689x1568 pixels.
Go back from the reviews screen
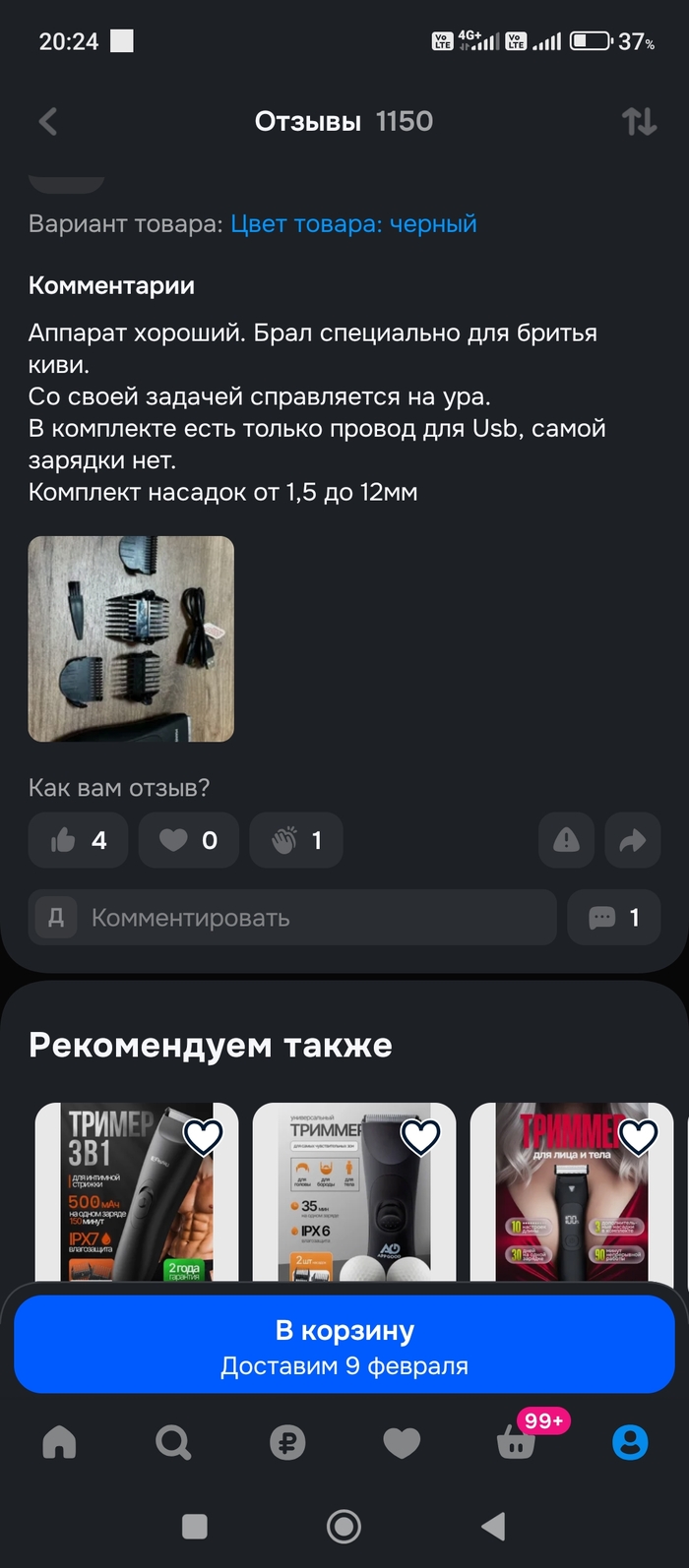click(x=47, y=122)
